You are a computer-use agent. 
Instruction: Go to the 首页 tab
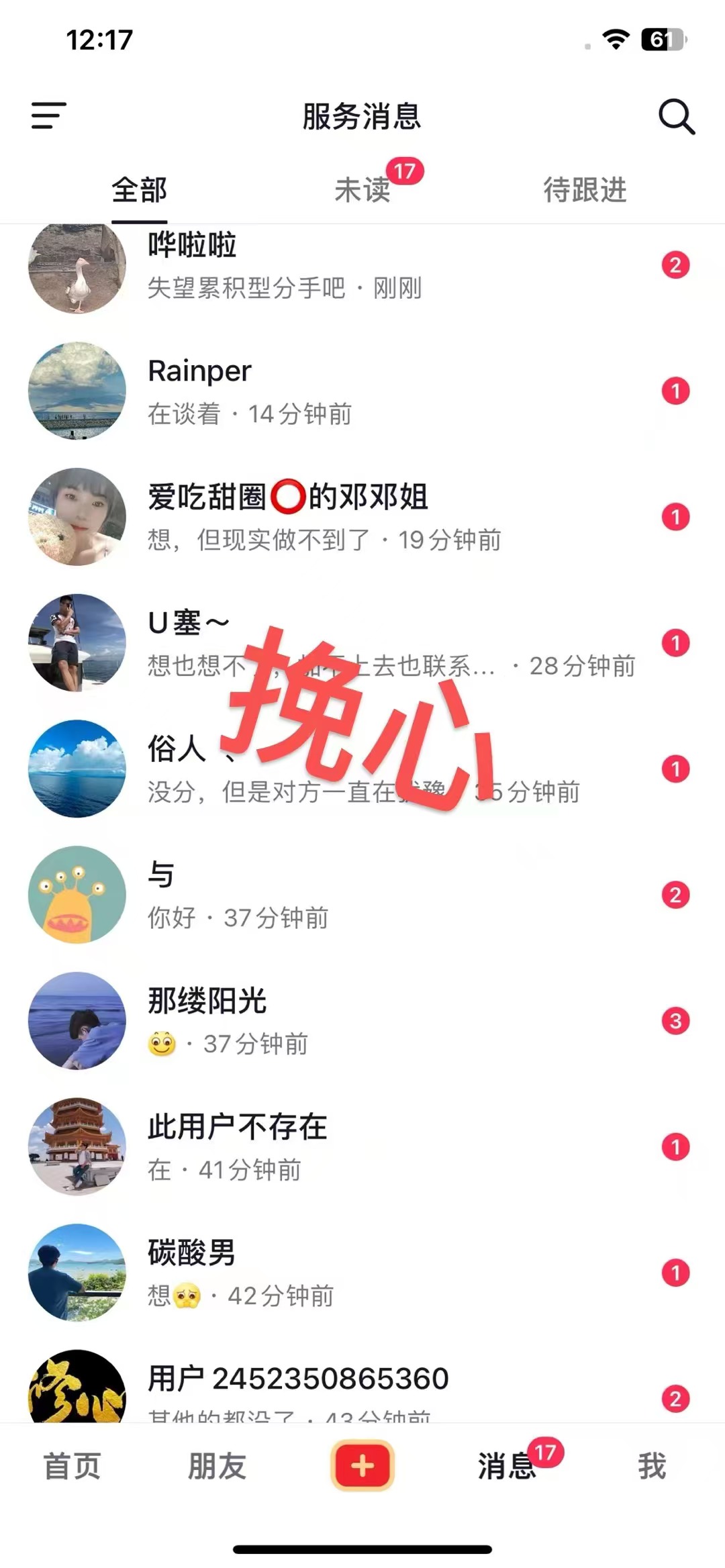click(72, 1466)
